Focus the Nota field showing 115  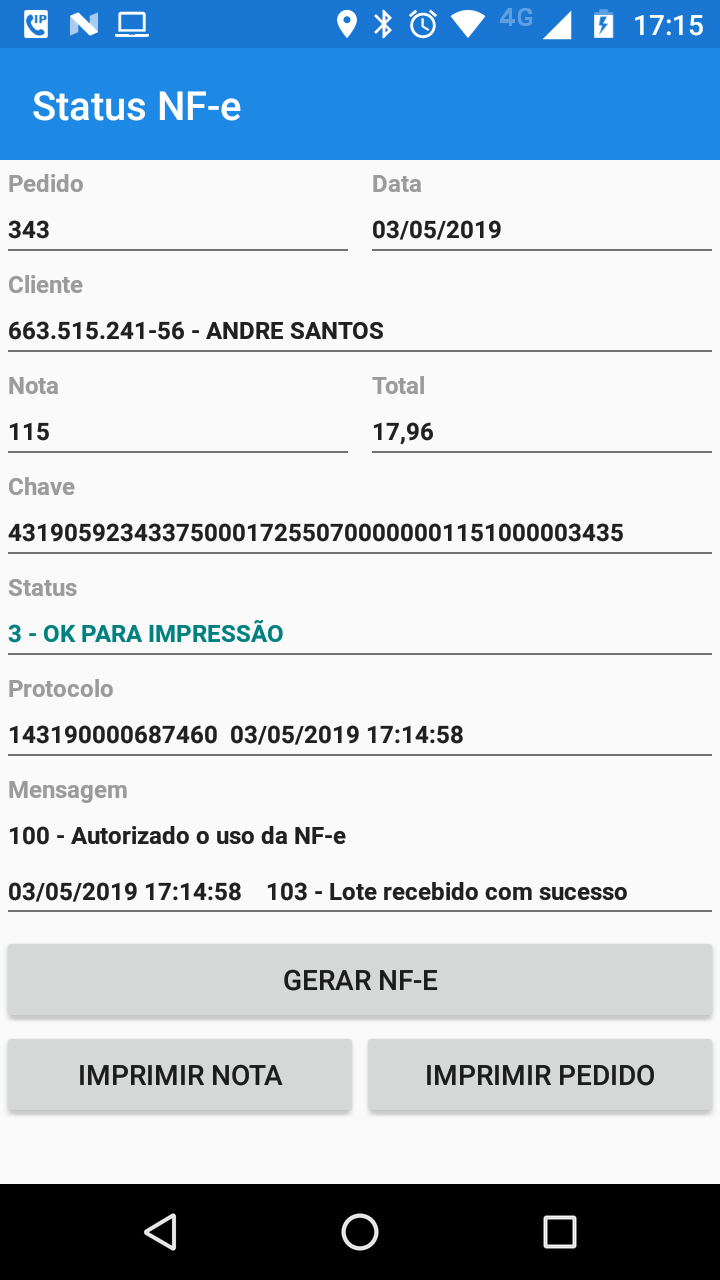click(x=177, y=432)
